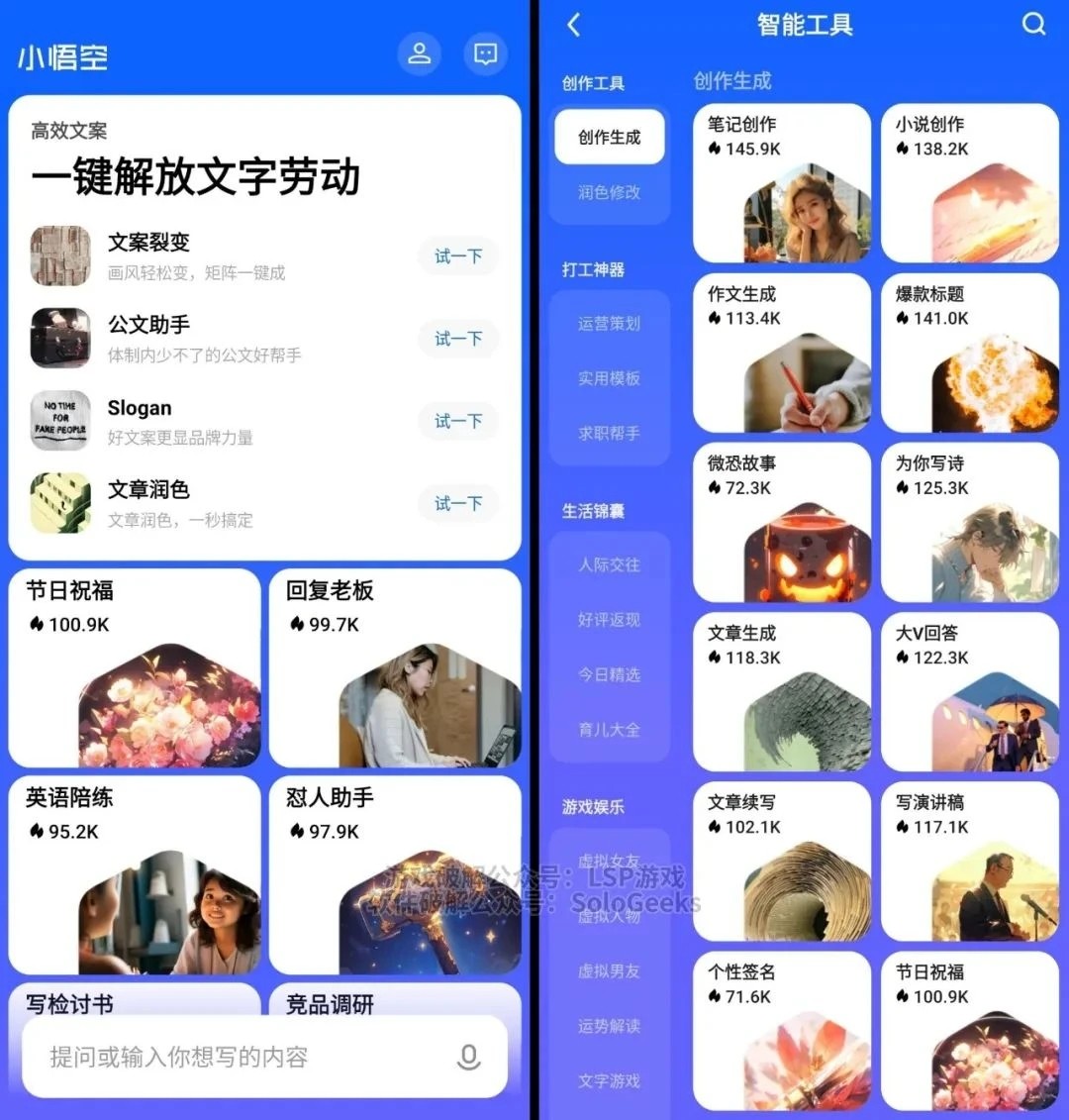Tap 试一下 next to Slogan
1069x1120 pixels.
pos(457,421)
